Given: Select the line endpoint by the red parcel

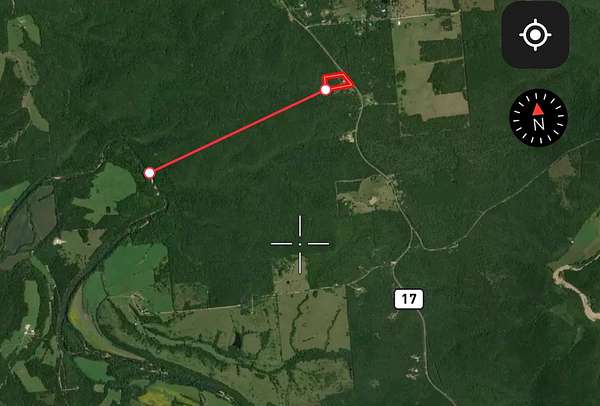Looking at the screenshot, I should click(x=325, y=90).
